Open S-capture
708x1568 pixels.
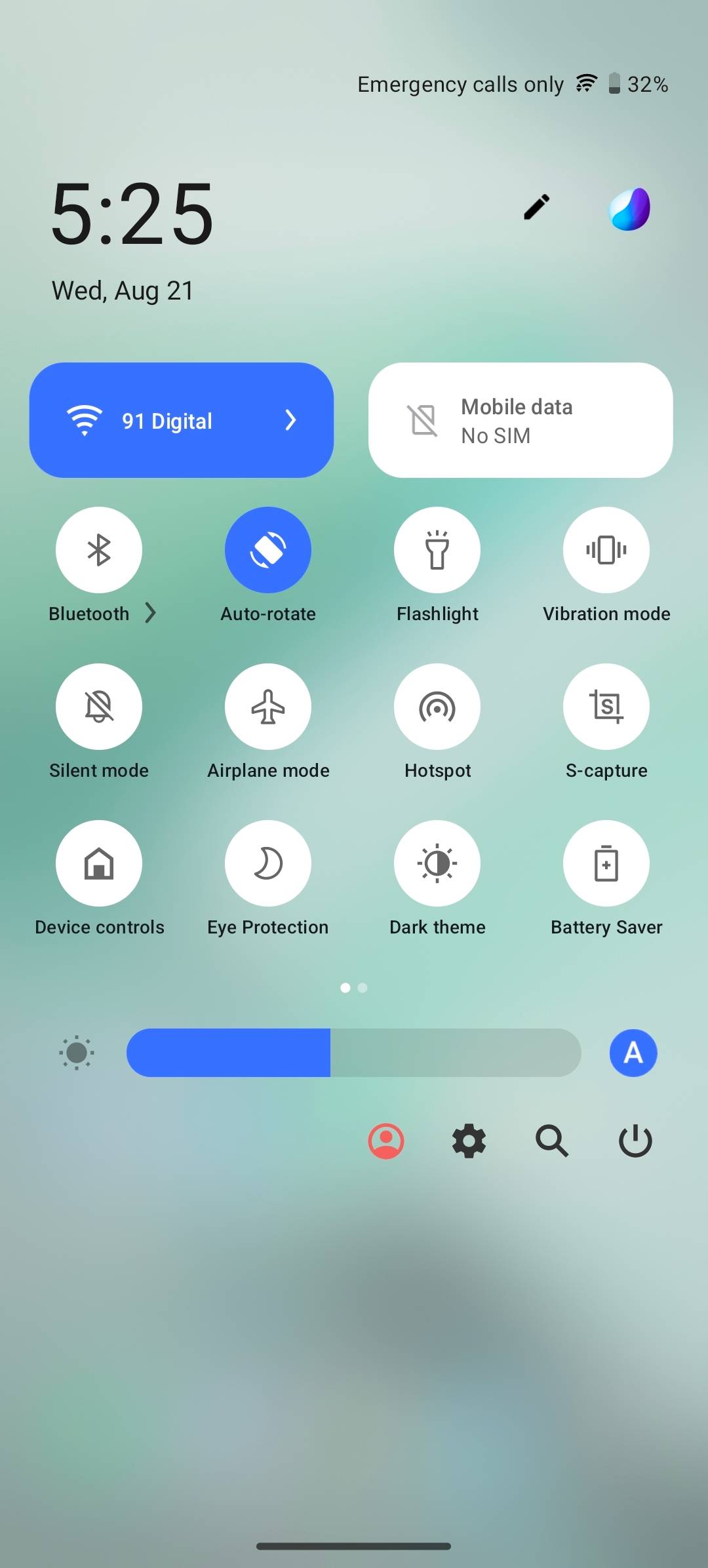tap(606, 706)
